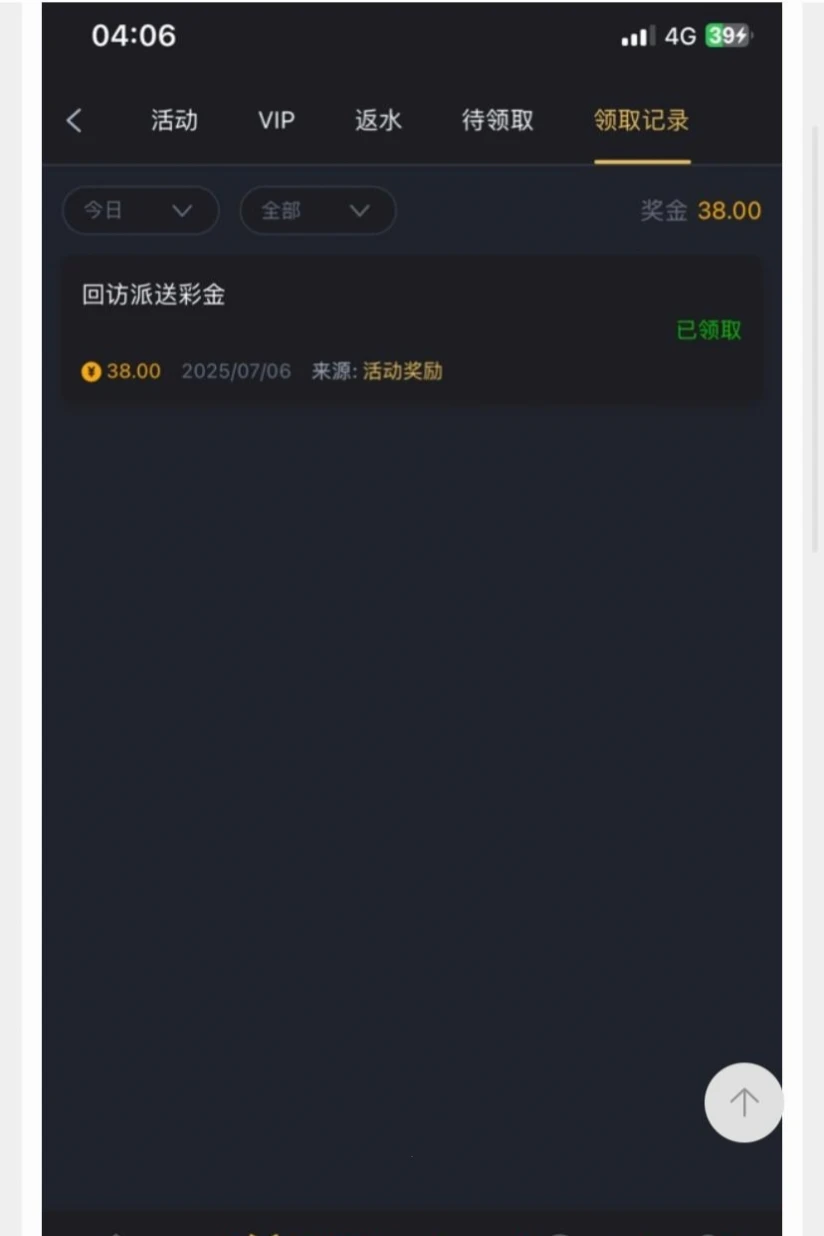Switch to the 活动 tab
The width and height of the screenshot is (824, 1236).
point(174,121)
